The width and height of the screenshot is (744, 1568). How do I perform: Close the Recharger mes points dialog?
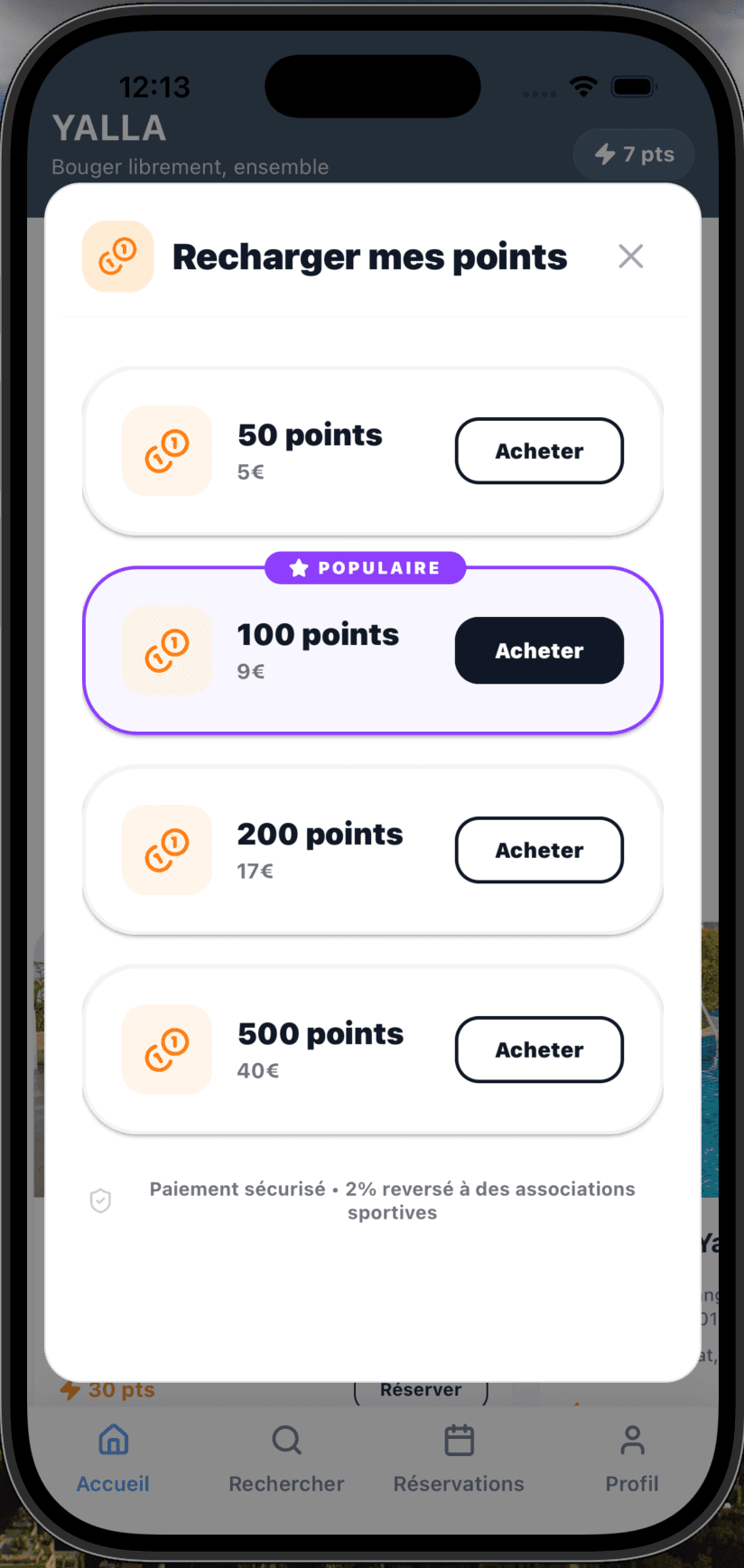[x=630, y=257]
